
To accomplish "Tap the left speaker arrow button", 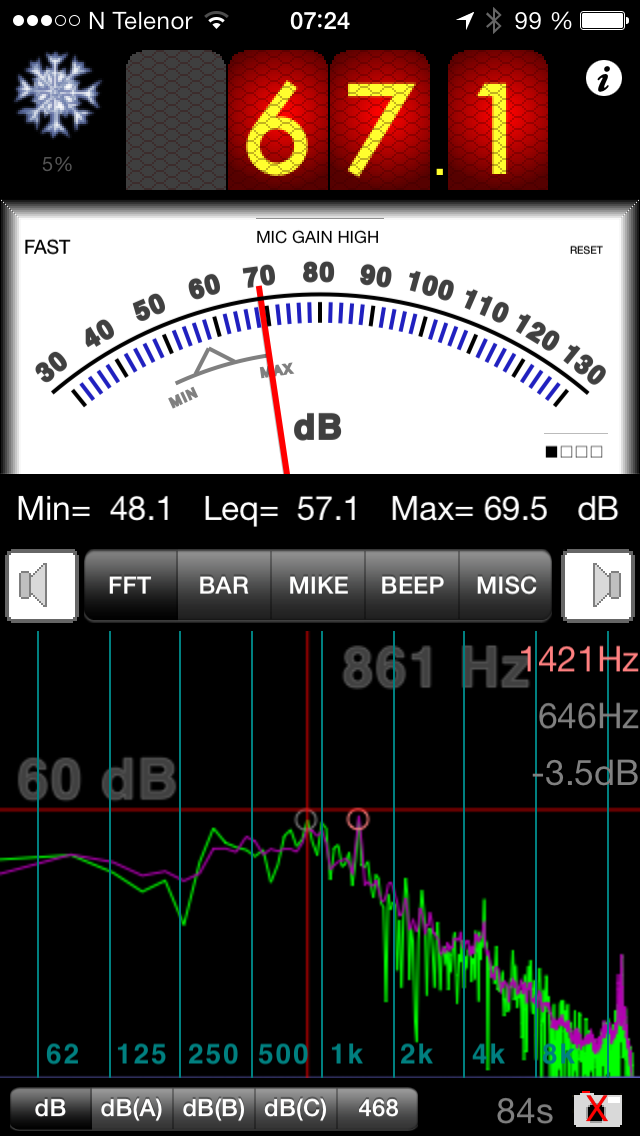I will pyautogui.click(x=42, y=585).
